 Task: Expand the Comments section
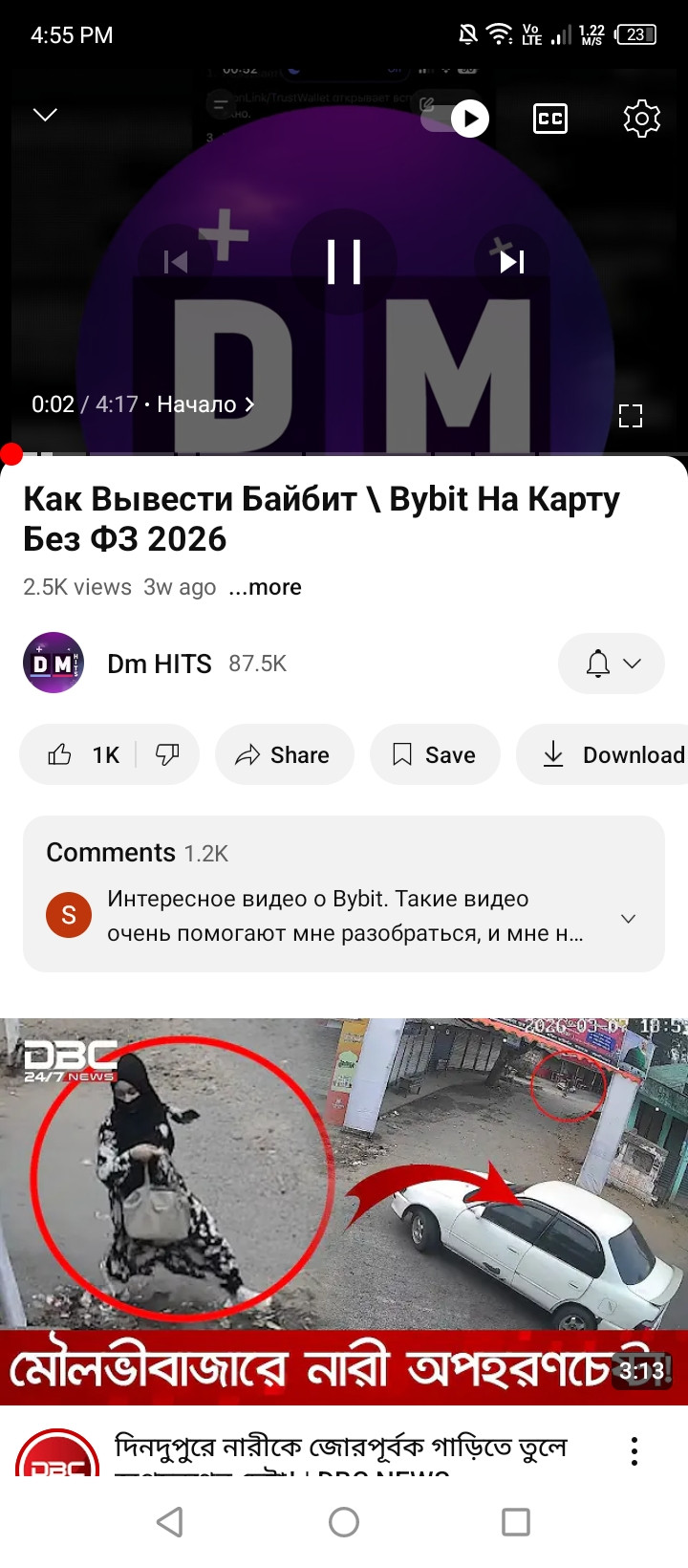(343, 894)
